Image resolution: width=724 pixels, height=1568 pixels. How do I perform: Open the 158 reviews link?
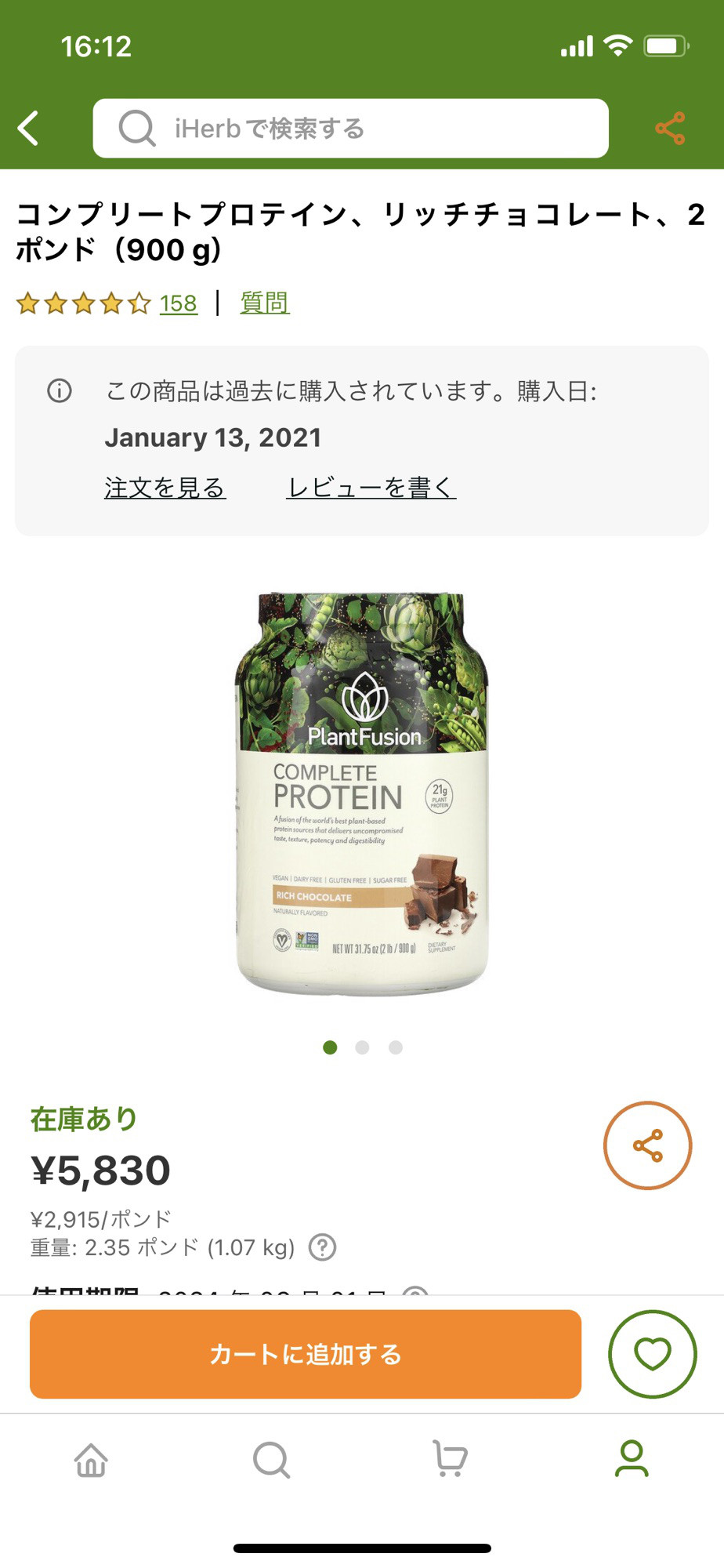pyautogui.click(x=178, y=303)
